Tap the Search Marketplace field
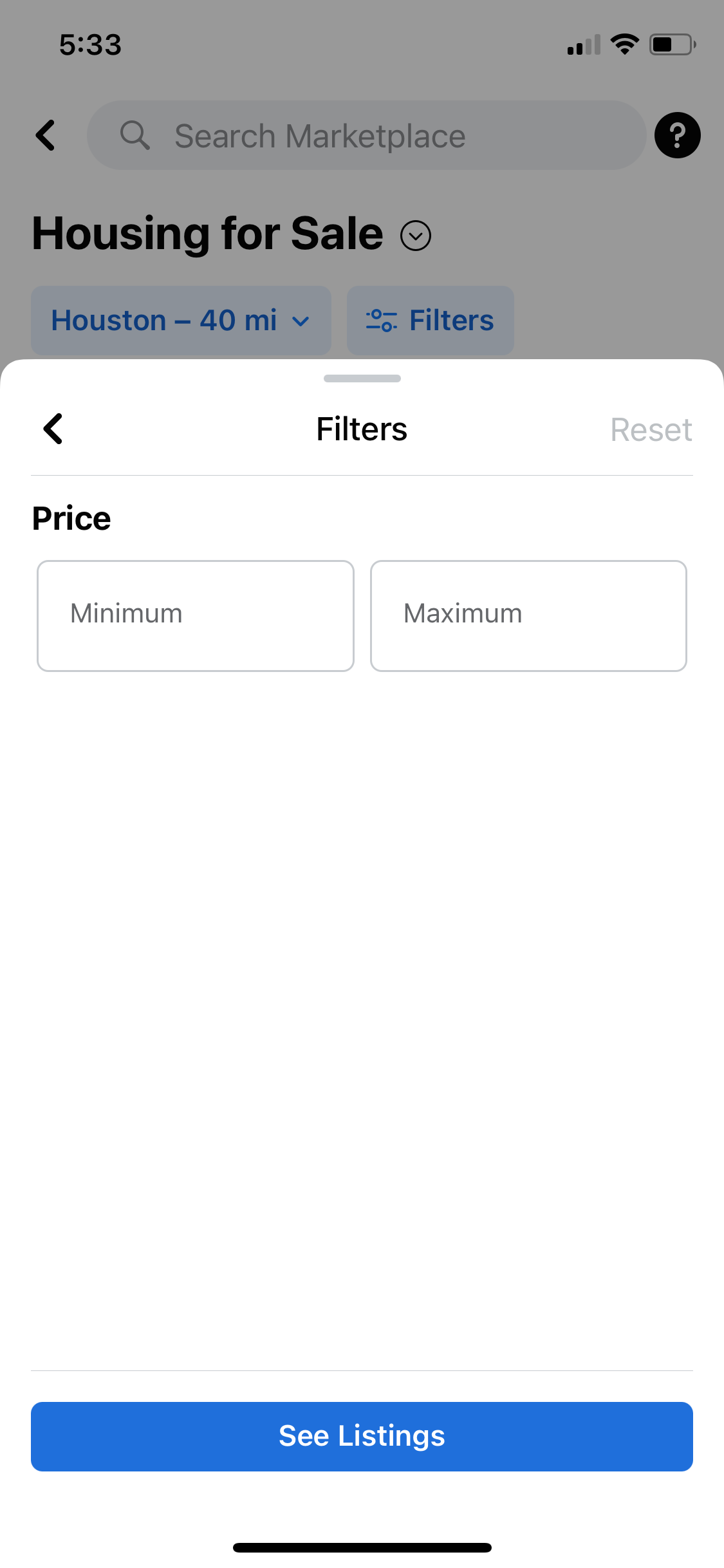Viewport: 724px width, 1568px height. (366, 135)
